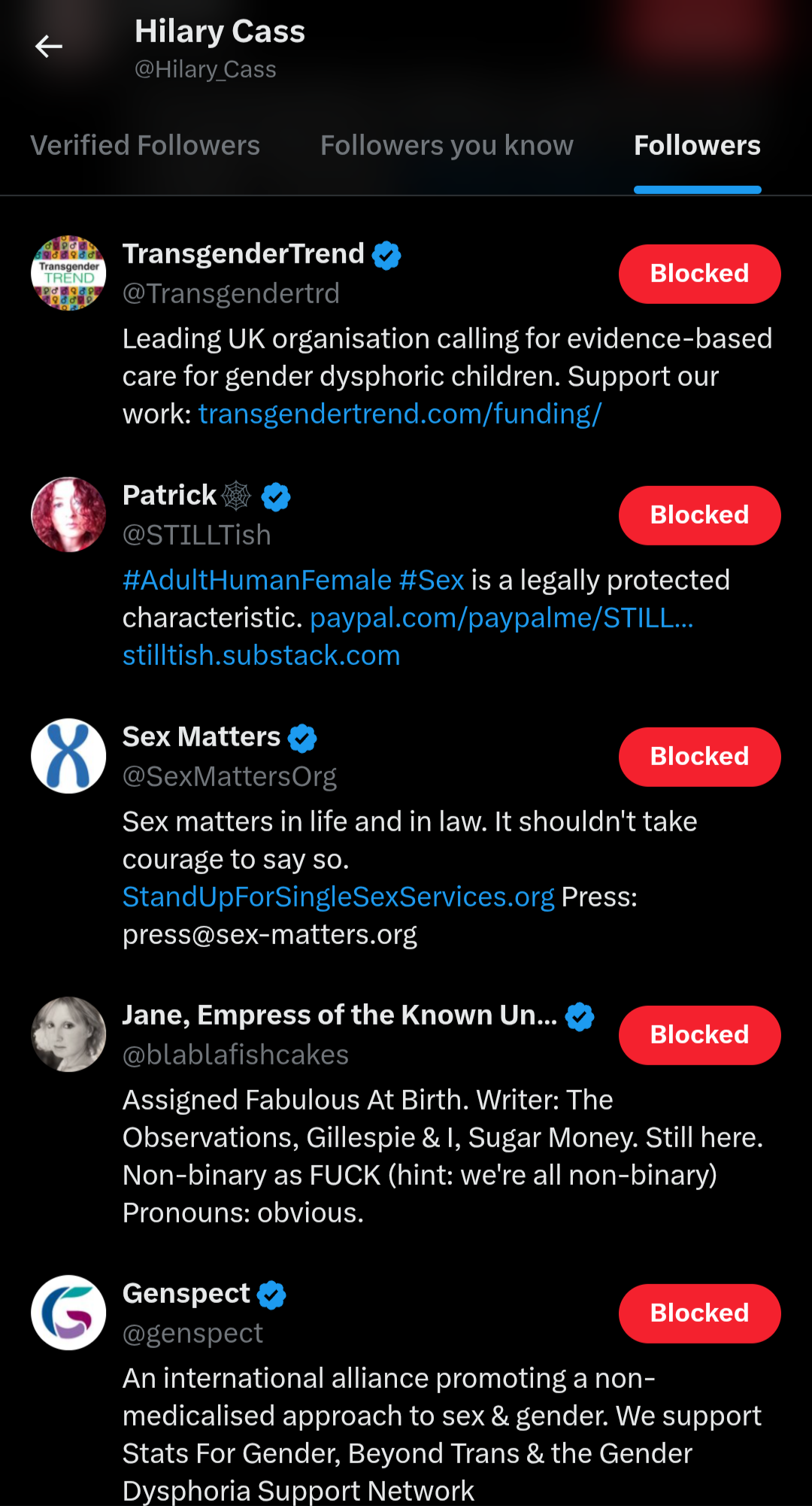Unblock Sex Matters
Screen dimensions: 812x1506
[699, 757]
